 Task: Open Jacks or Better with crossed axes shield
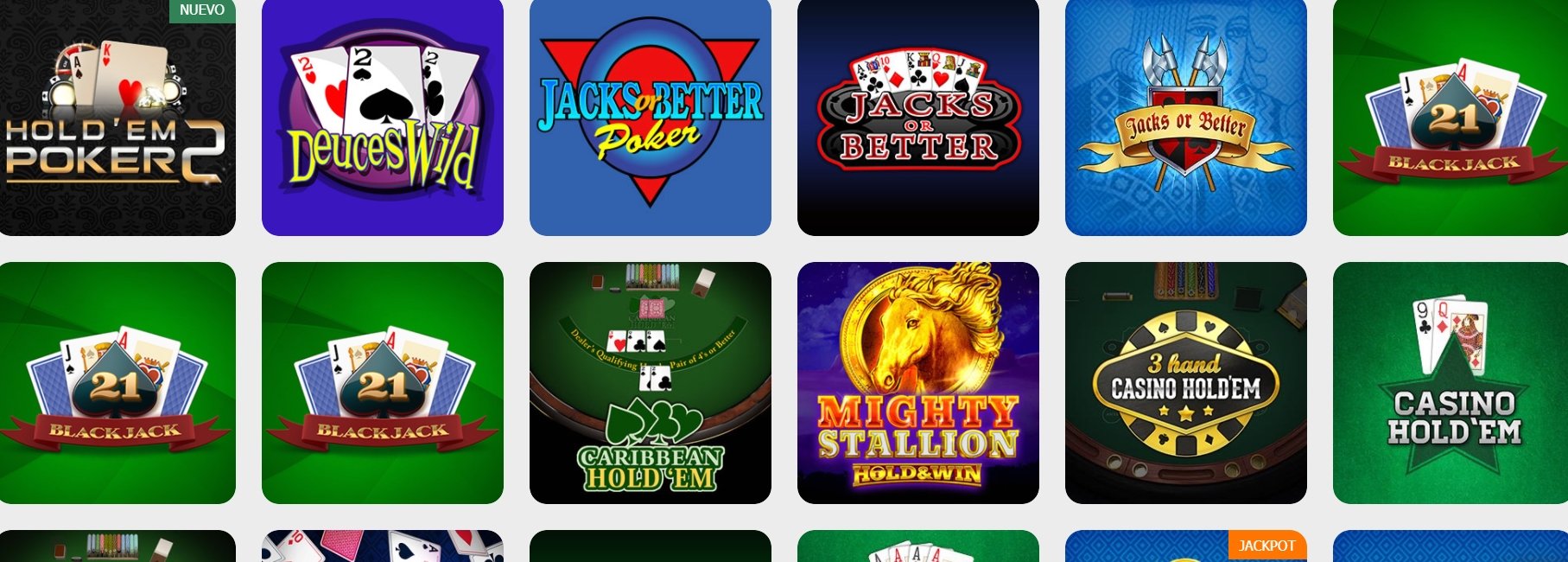(x=1185, y=117)
